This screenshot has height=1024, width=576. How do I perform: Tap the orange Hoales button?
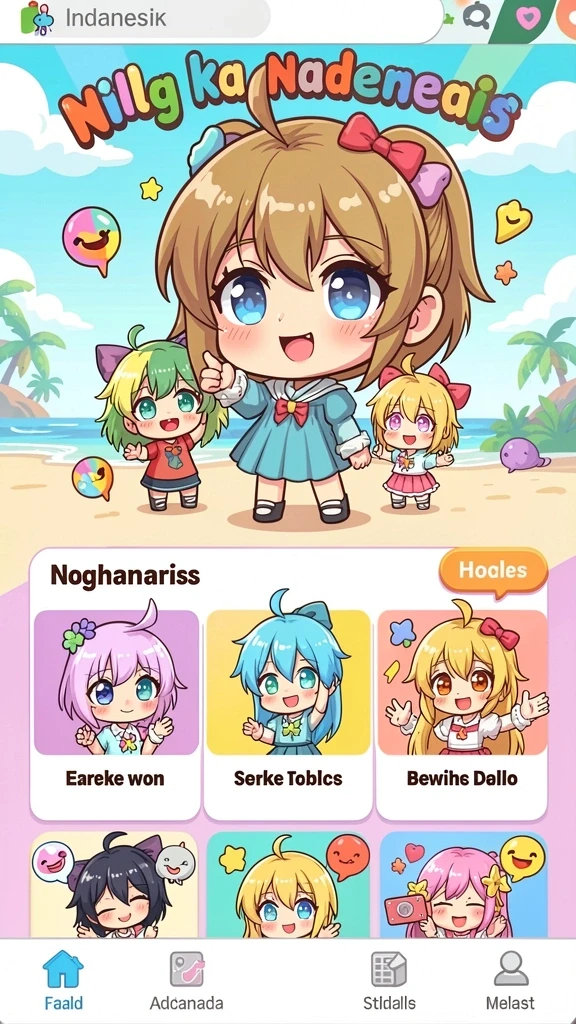[x=493, y=571]
